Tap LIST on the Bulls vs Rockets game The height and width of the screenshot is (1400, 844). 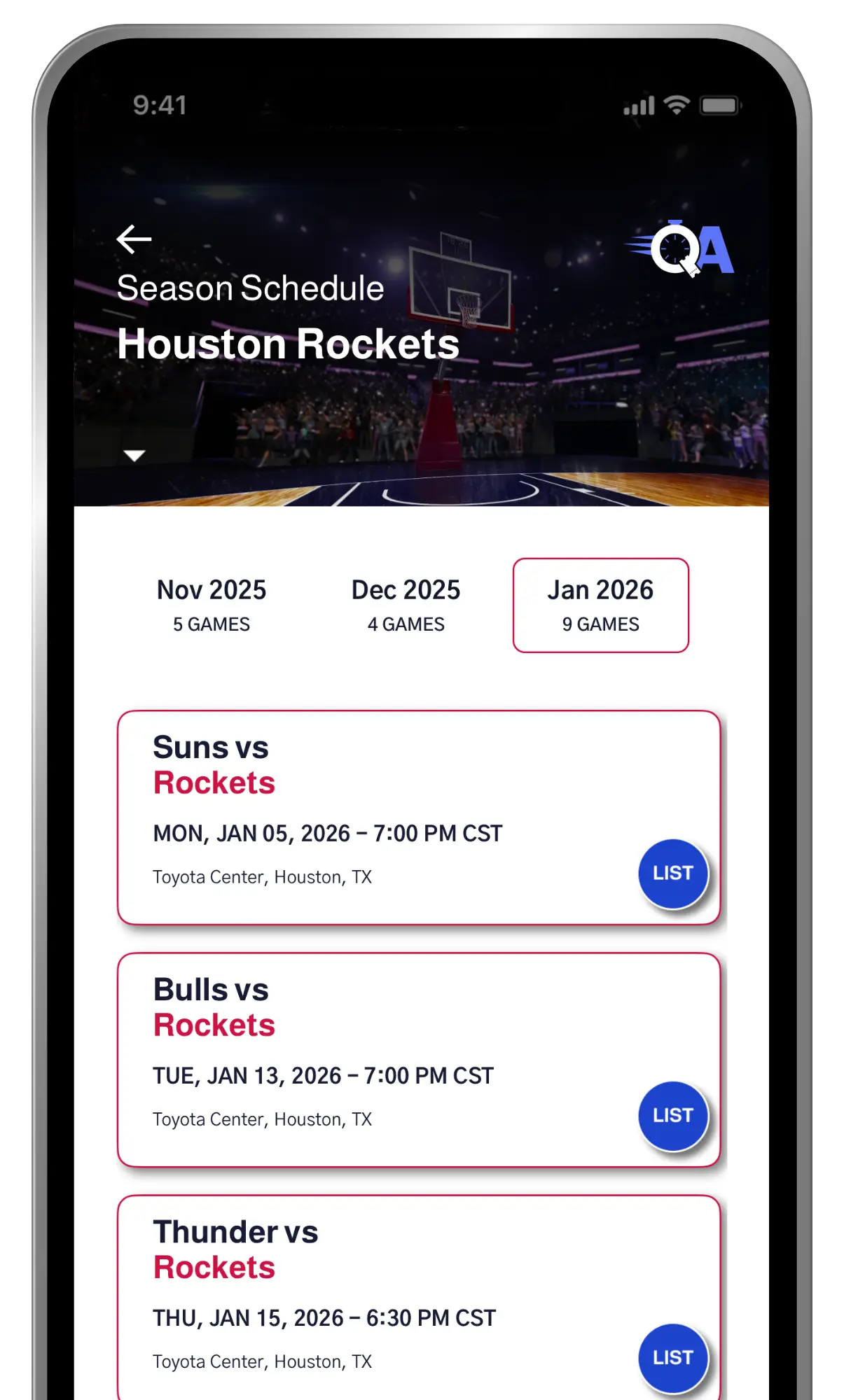coord(672,1116)
